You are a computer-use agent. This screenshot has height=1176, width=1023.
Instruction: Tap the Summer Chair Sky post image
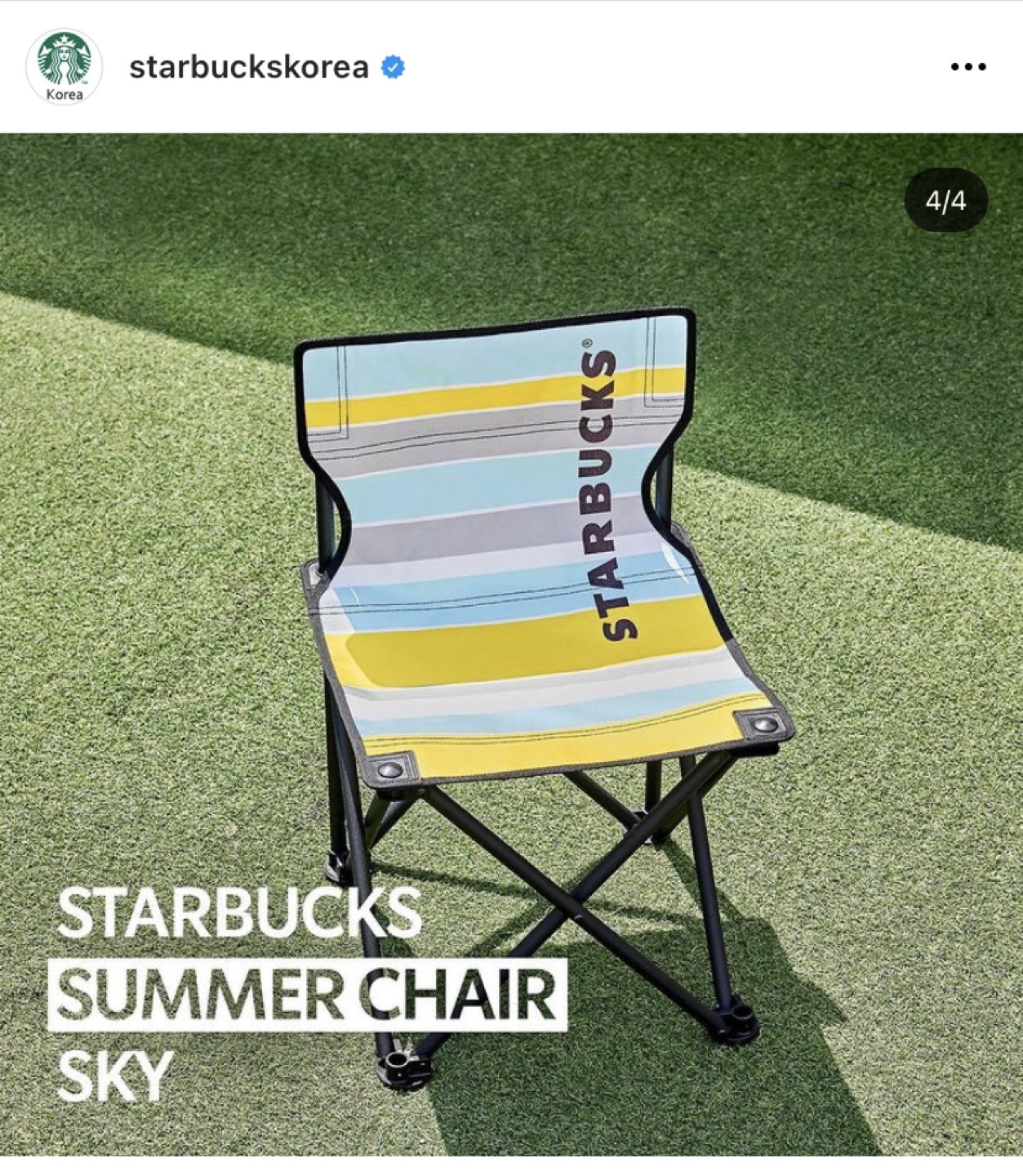coord(511,645)
